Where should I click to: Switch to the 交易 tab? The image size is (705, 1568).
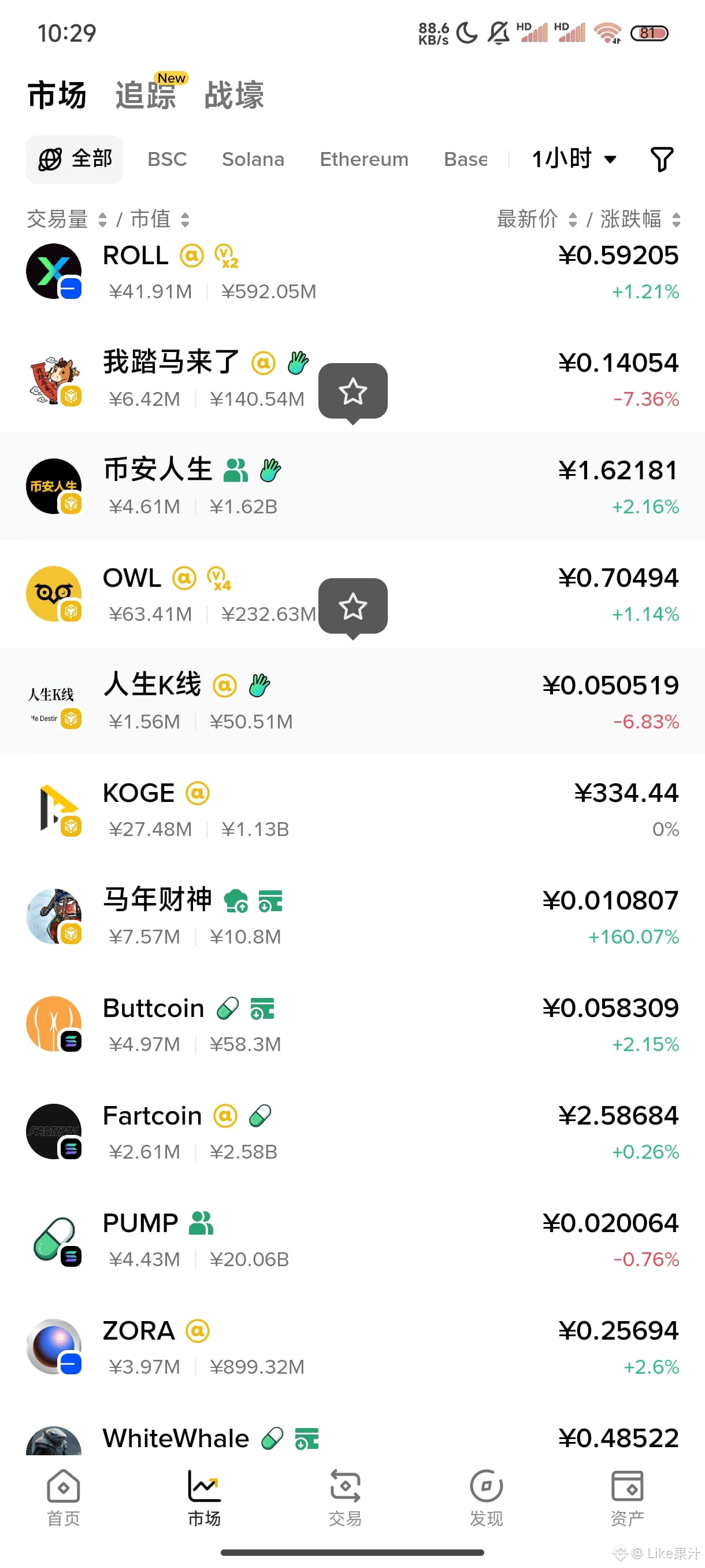345,1497
